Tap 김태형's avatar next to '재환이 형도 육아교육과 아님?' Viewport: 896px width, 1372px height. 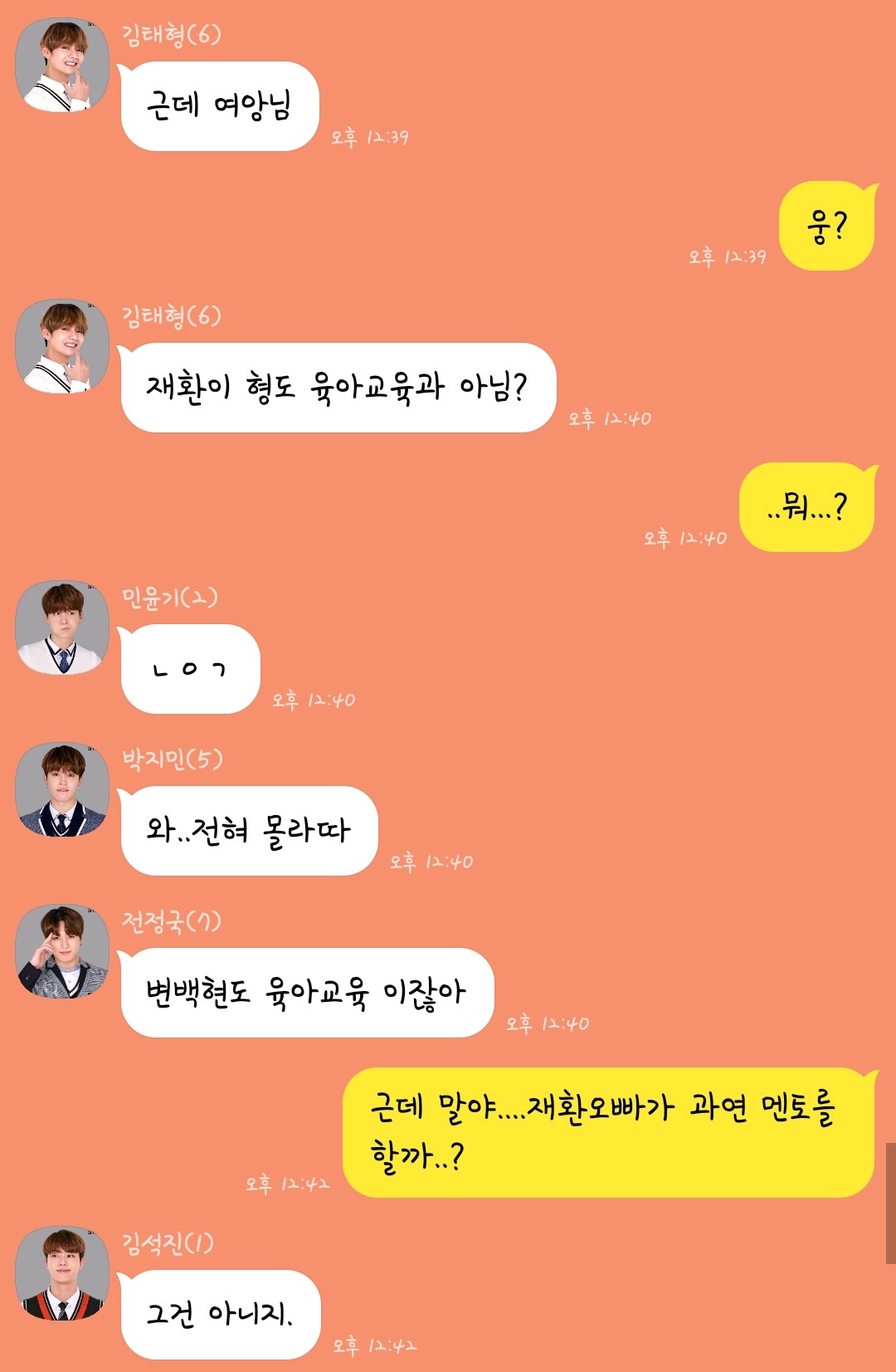[x=62, y=346]
